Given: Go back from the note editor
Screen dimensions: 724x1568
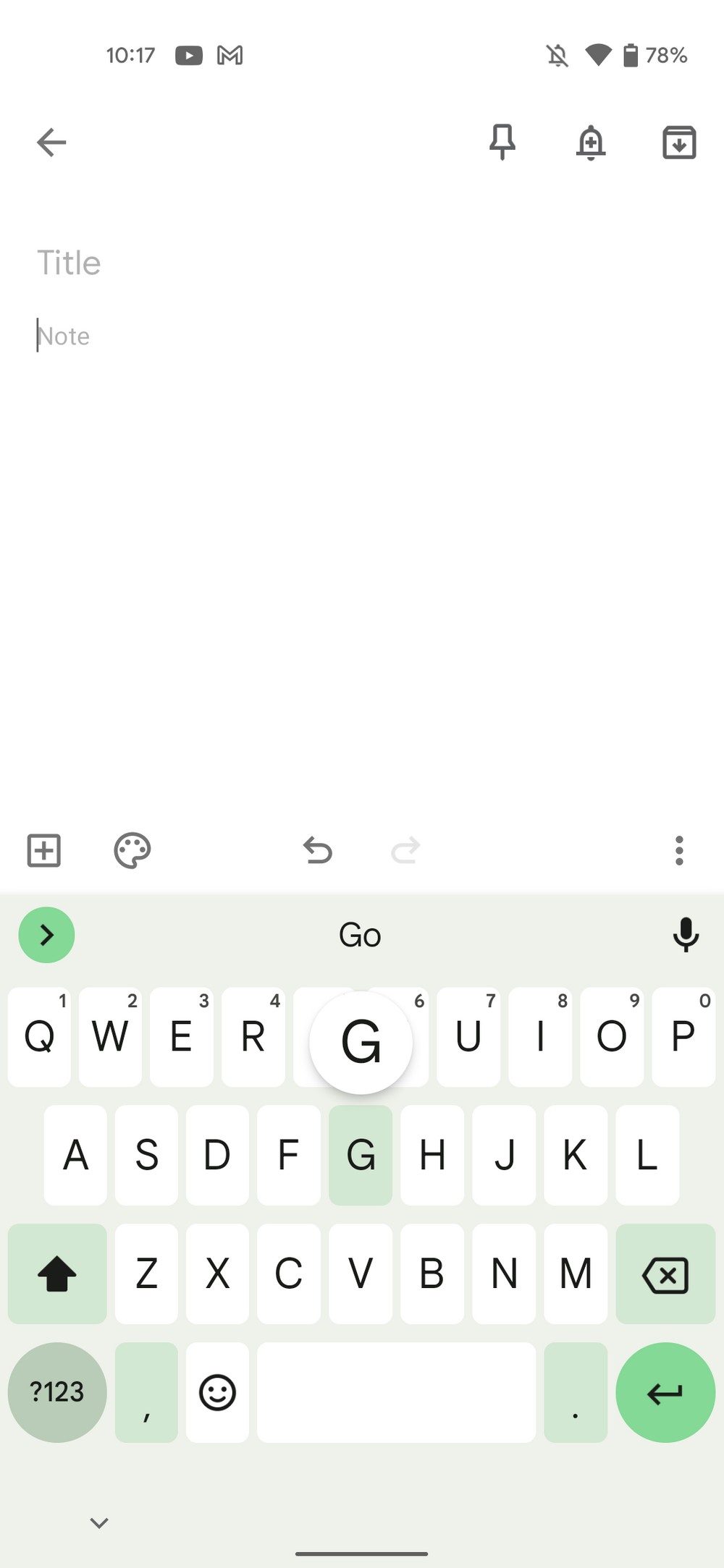Looking at the screenshot, I should (51, 142).
